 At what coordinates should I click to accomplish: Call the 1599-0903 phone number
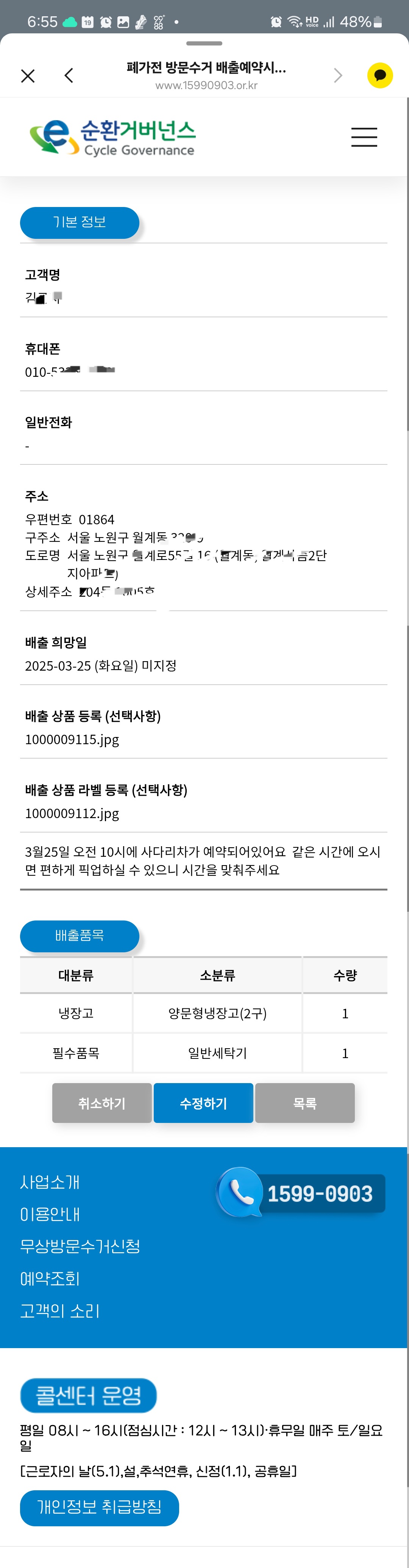301,1193
